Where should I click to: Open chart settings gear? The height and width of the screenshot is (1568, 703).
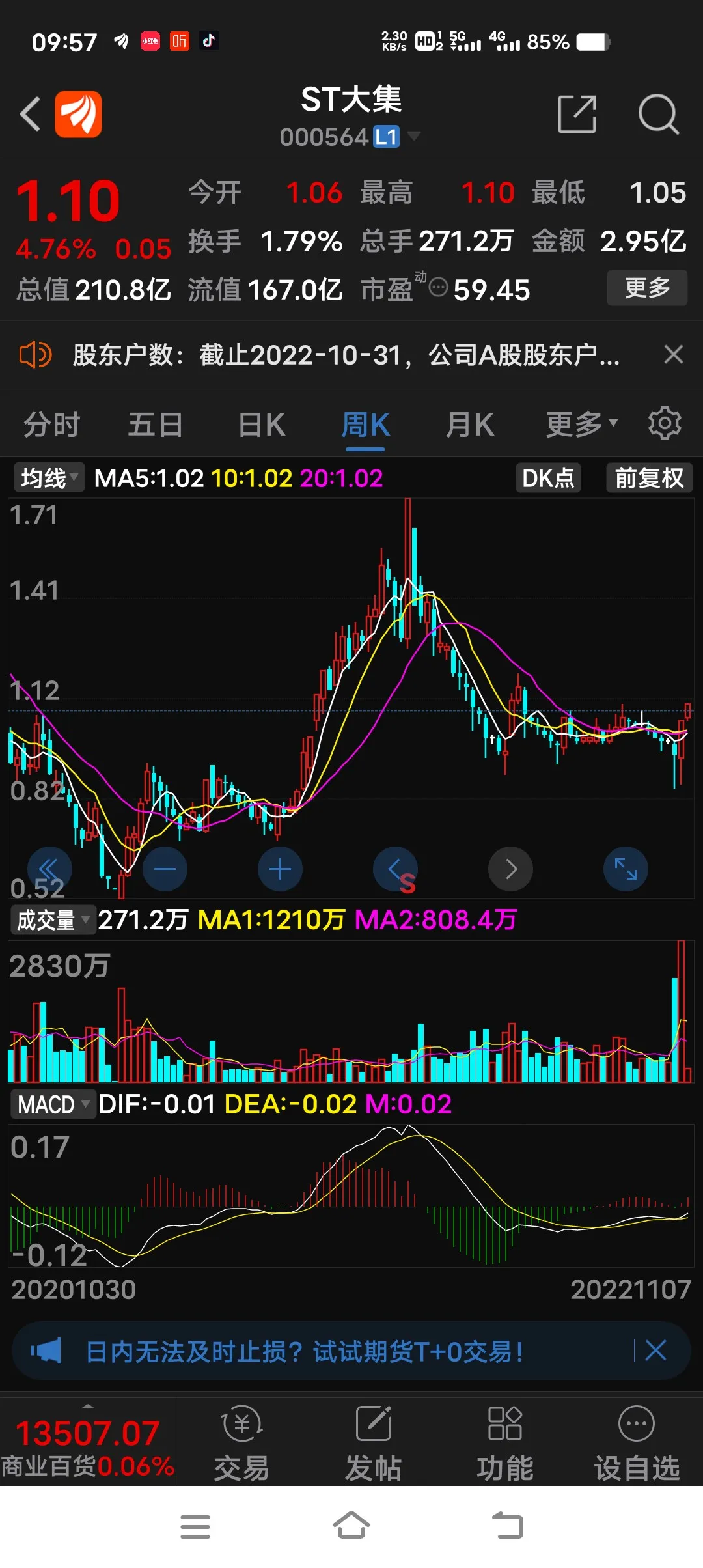click(665, 423)
